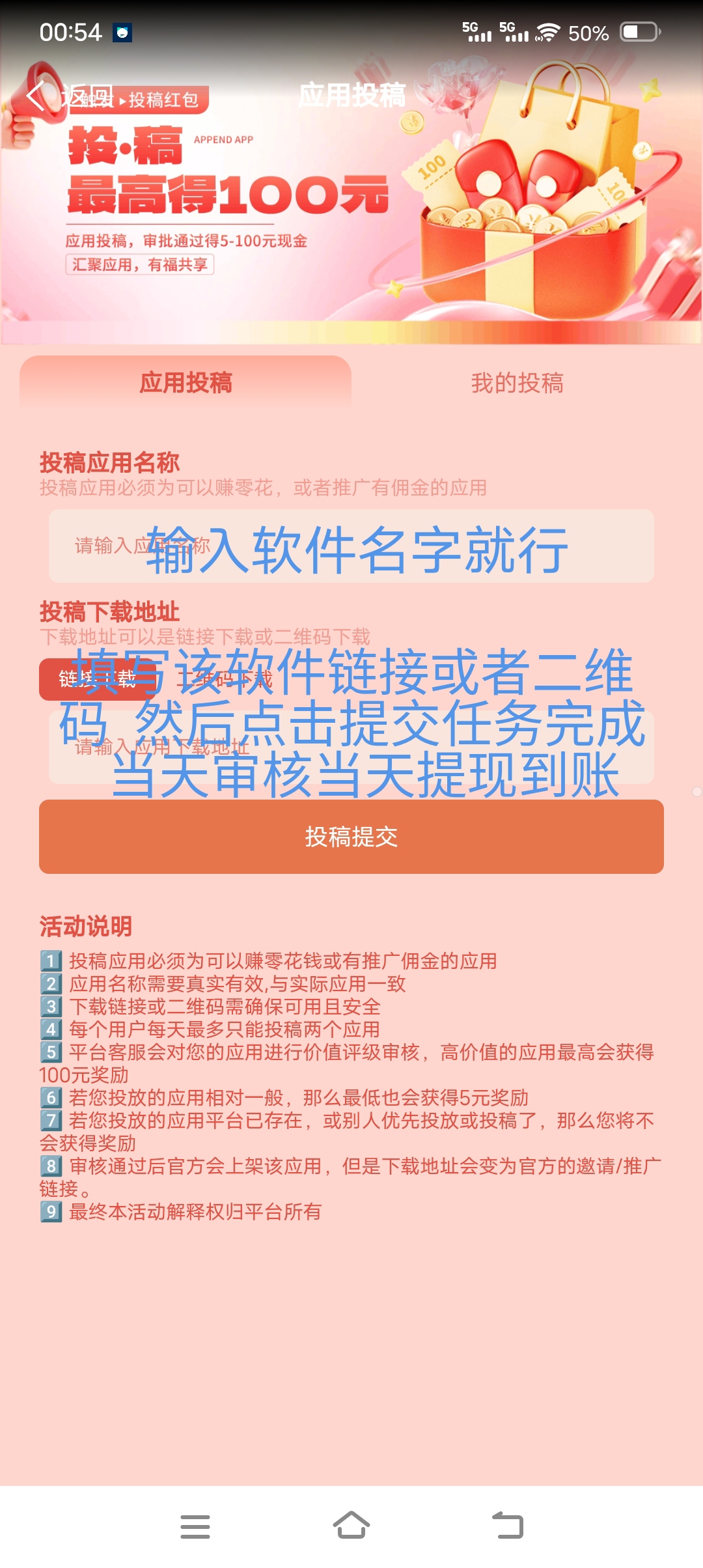Go to the system home screen

[351, 1525]
